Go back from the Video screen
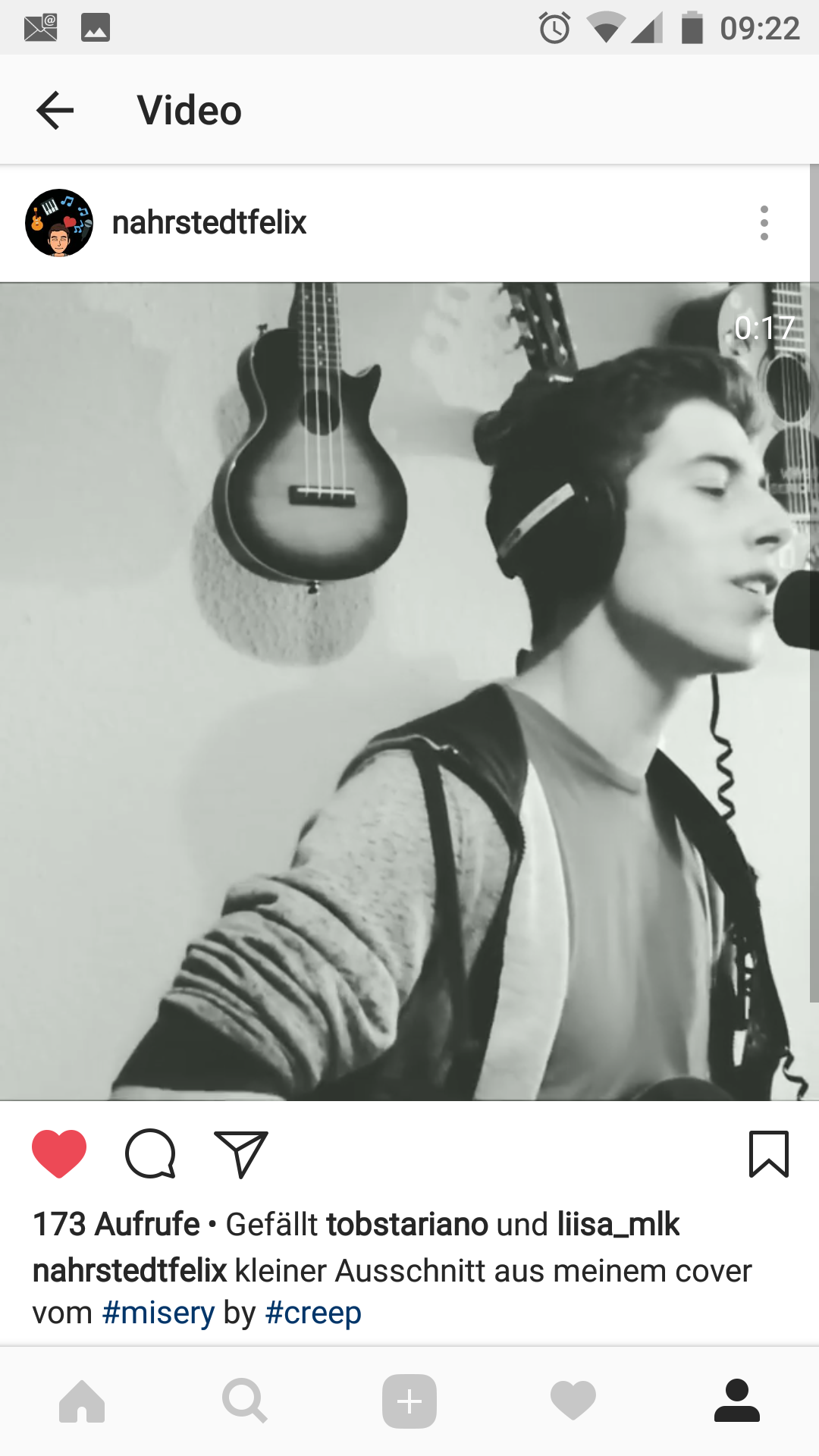819x1456 pixels. click(55, 111)
